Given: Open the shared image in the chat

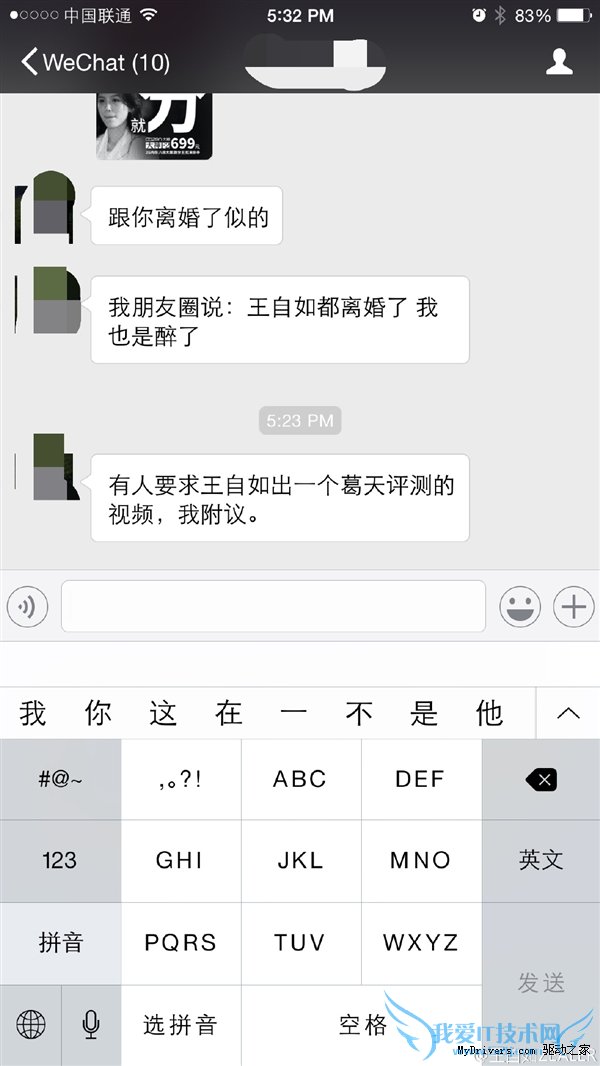Looking at the screenshot, I should click(x=154, y=126).
